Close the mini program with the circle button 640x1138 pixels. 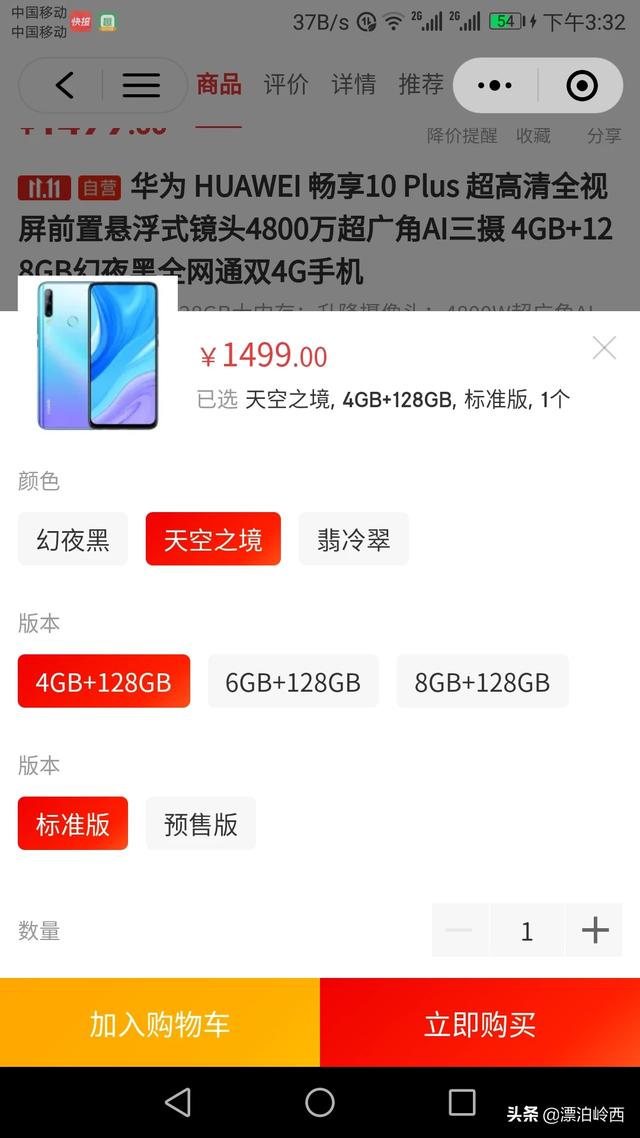[x=582, y=86]
